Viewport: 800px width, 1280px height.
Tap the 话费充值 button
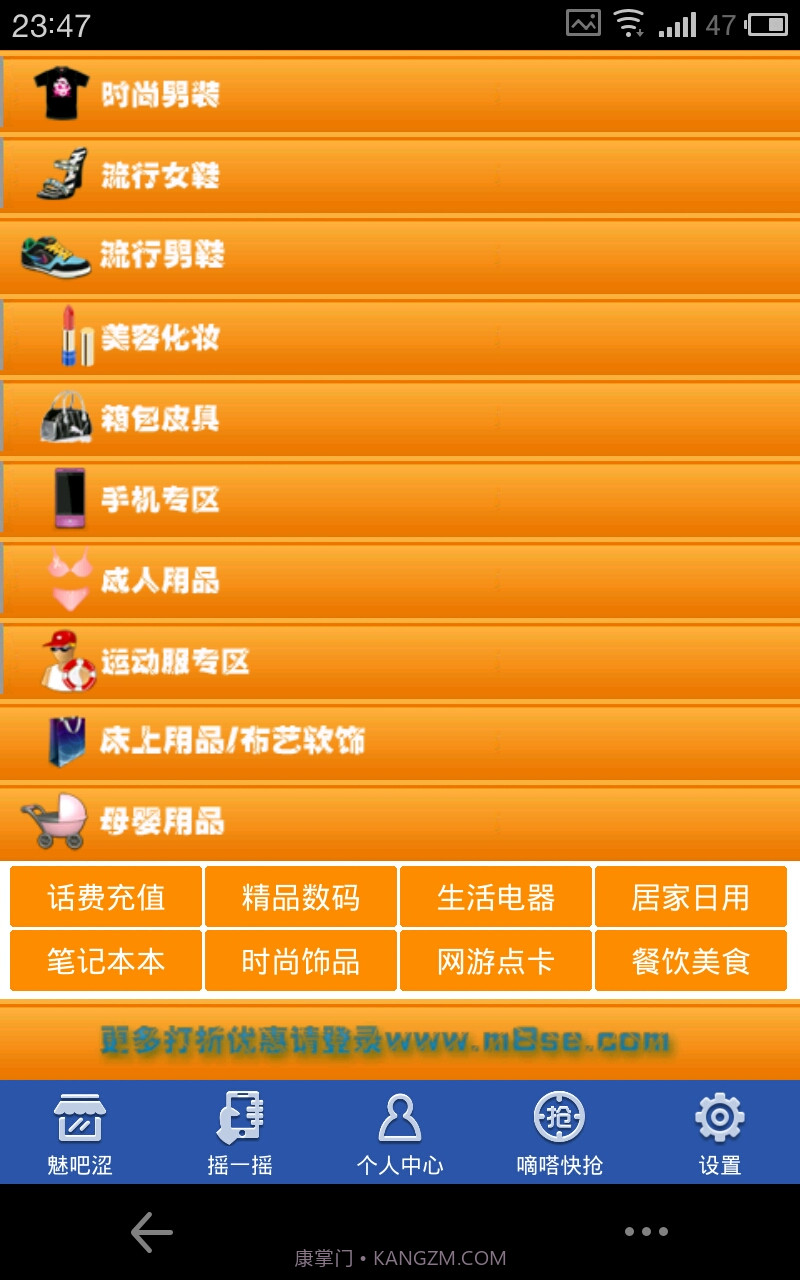[105, 897]
